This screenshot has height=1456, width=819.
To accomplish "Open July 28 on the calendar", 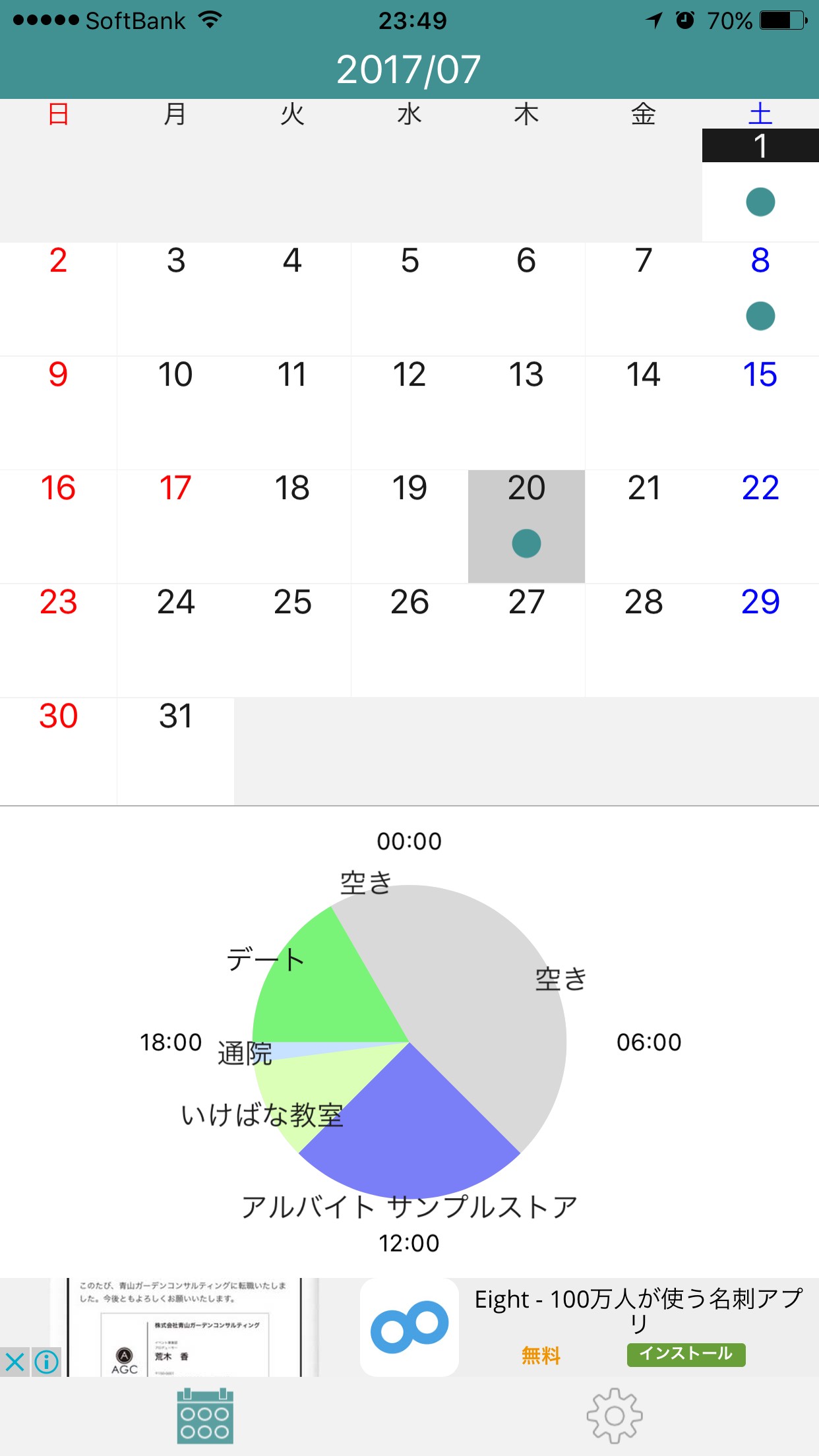I will (x=644, y=640).
